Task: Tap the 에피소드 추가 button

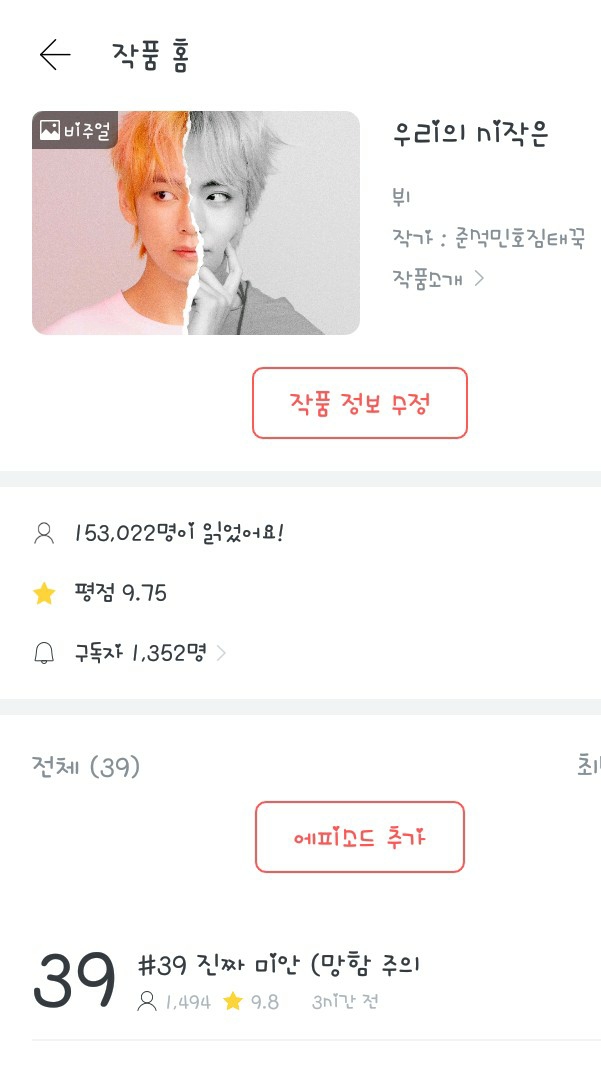Action: coord(359,837)
